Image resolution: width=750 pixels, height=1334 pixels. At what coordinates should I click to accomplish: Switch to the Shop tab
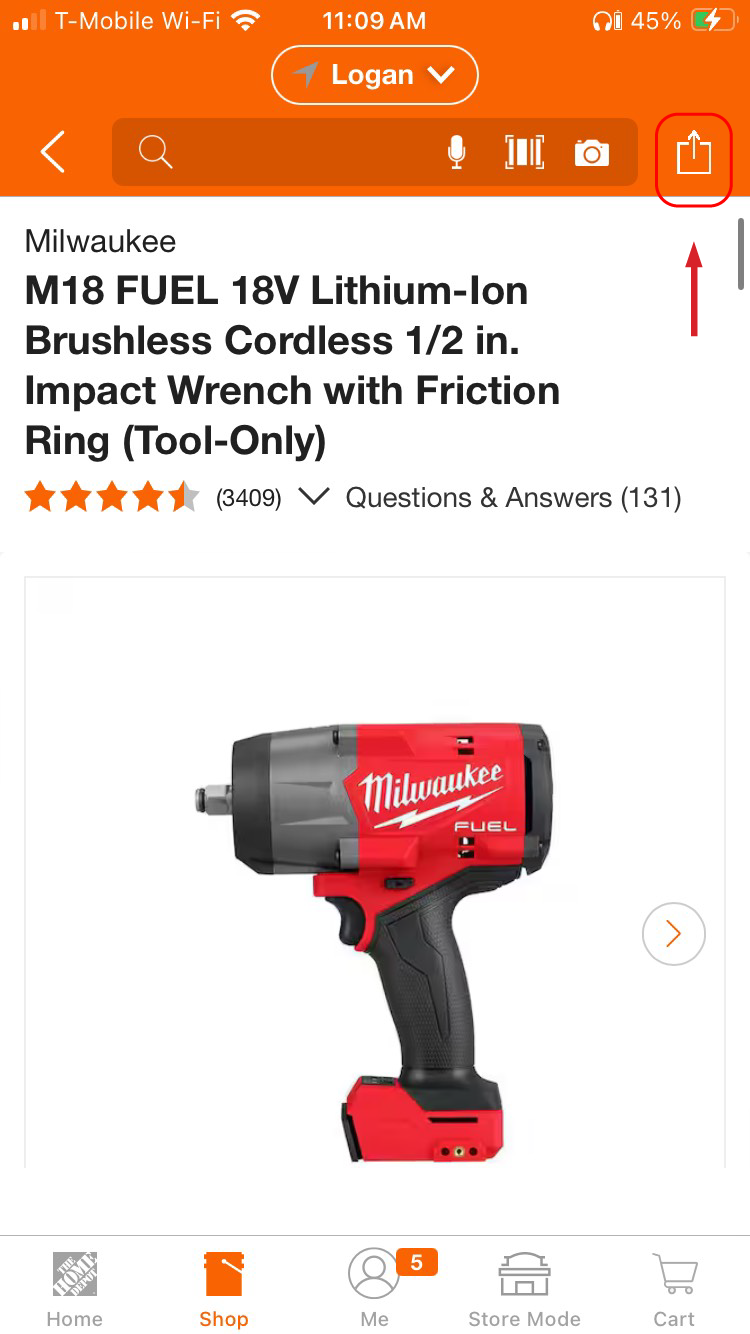(224, 1288)
